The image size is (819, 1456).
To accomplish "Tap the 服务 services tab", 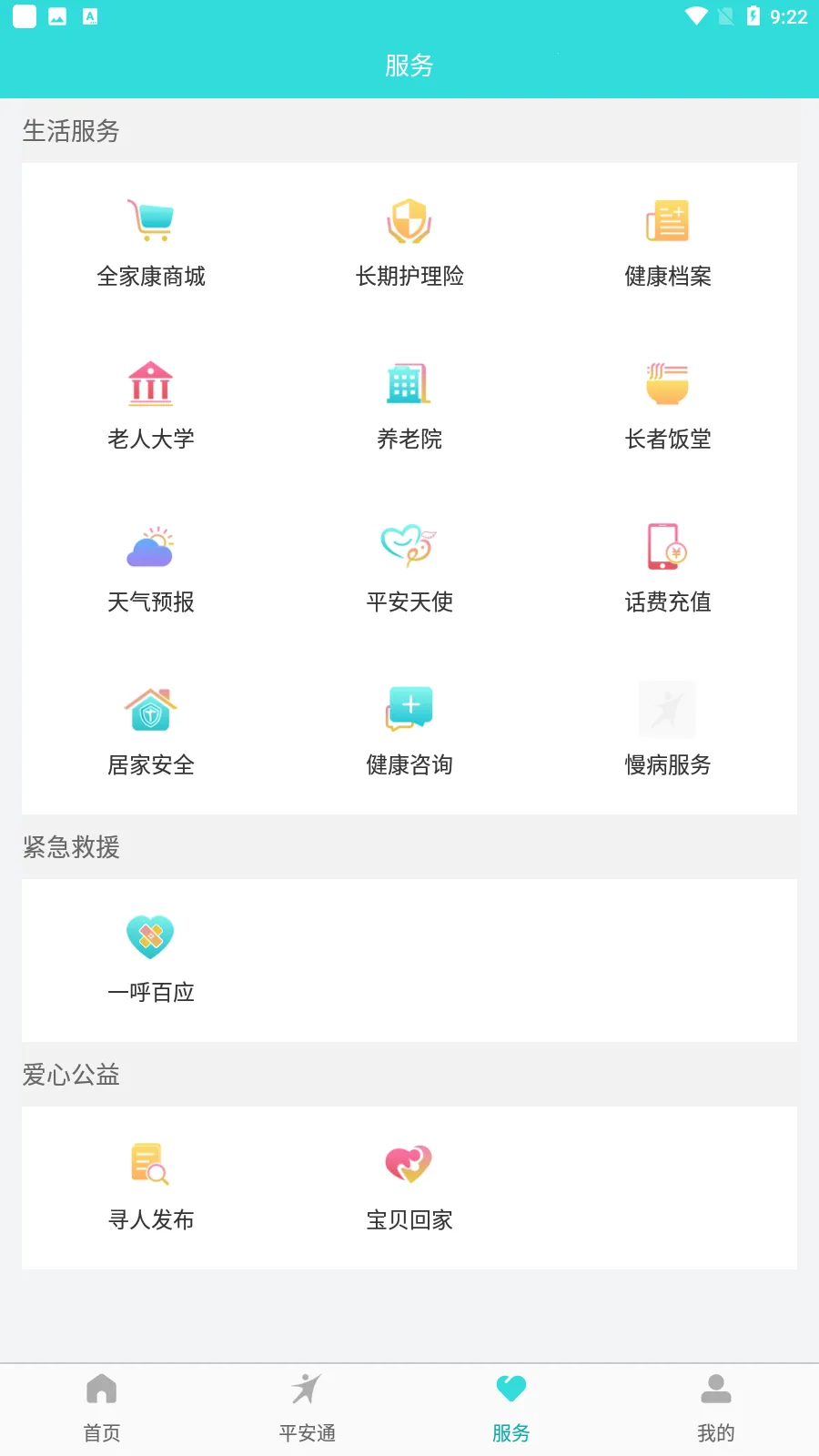I will 511,1409.
